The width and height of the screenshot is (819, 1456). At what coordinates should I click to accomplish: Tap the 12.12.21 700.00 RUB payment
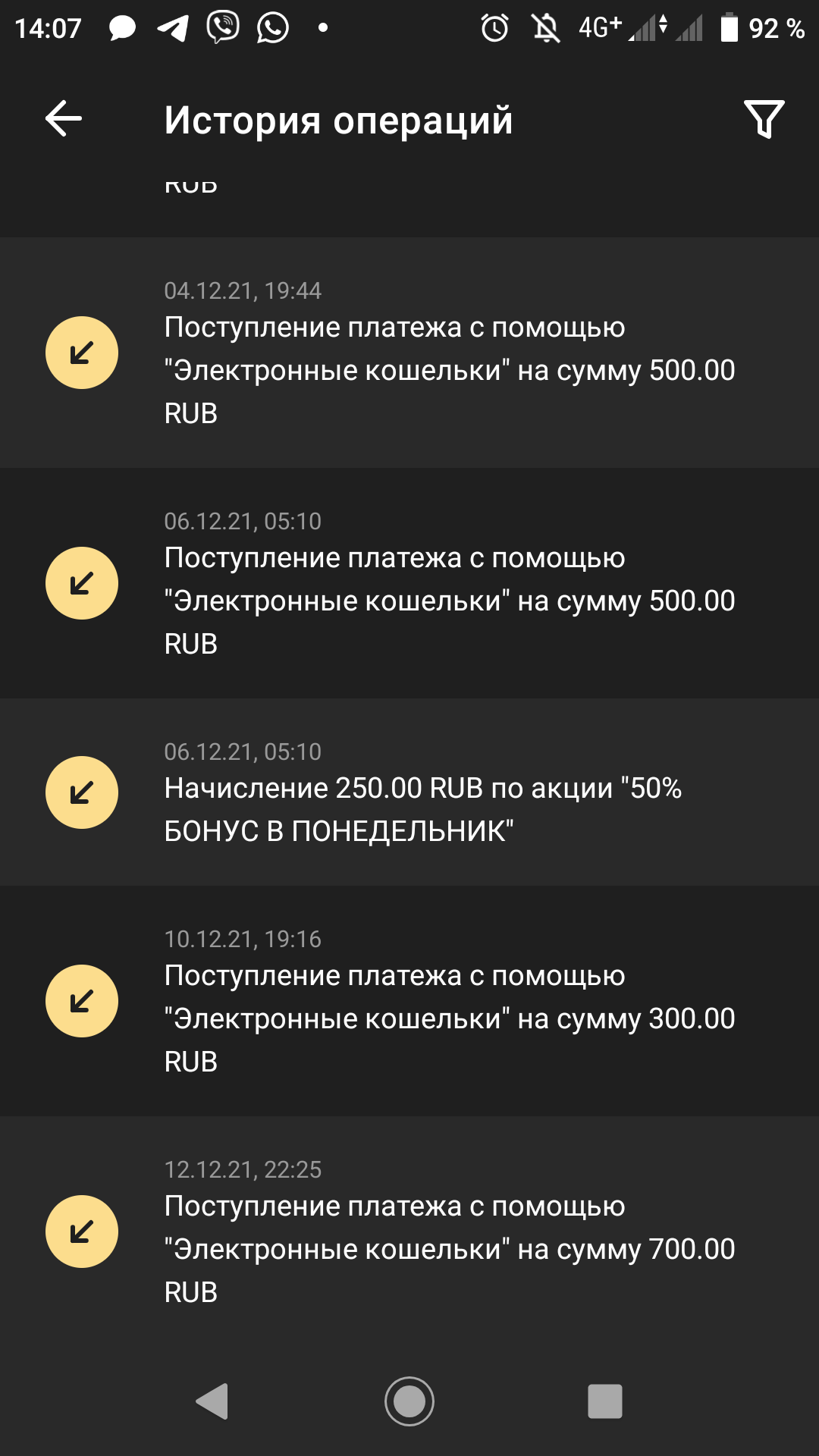(x=409, y=1232)
